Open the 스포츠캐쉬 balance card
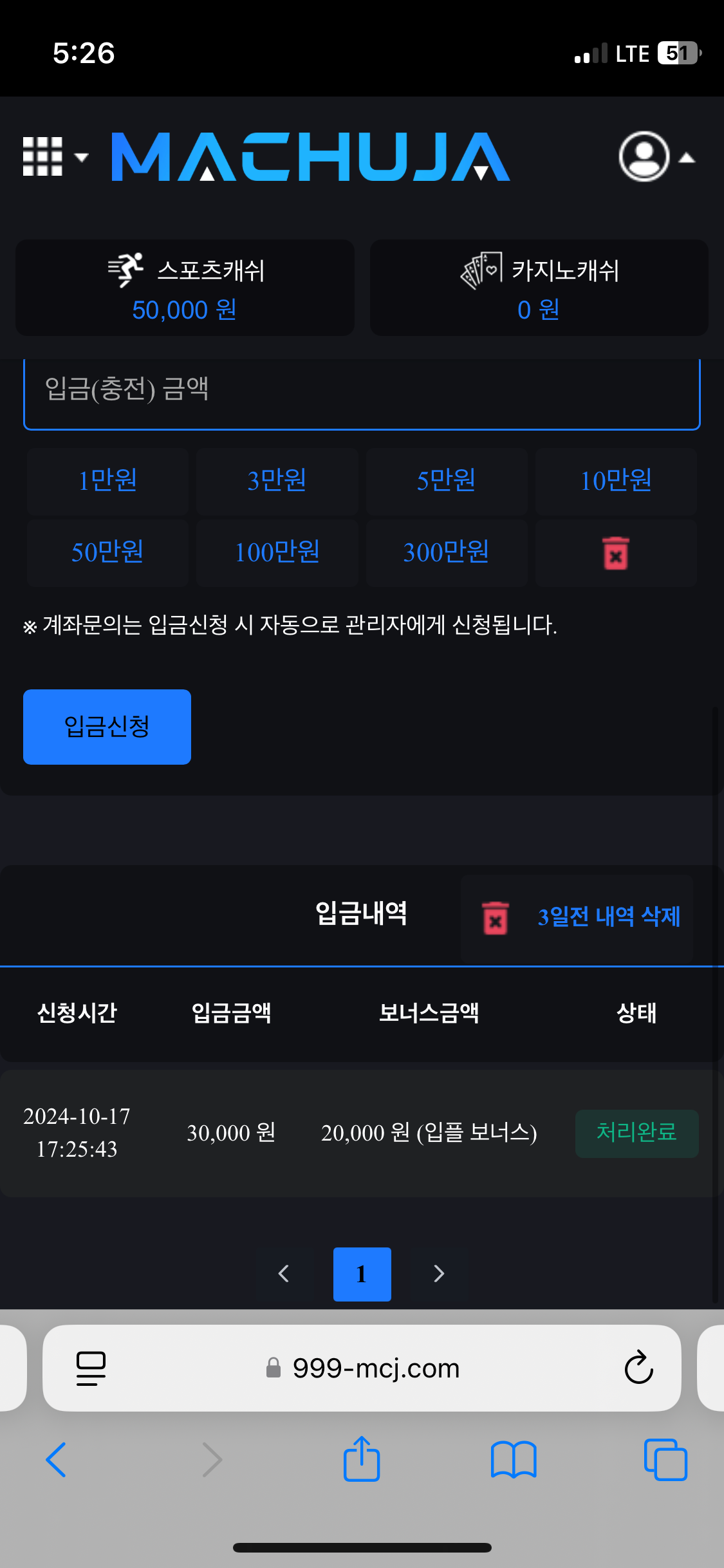Screen dimensions: 724x1568 point(185,288)
